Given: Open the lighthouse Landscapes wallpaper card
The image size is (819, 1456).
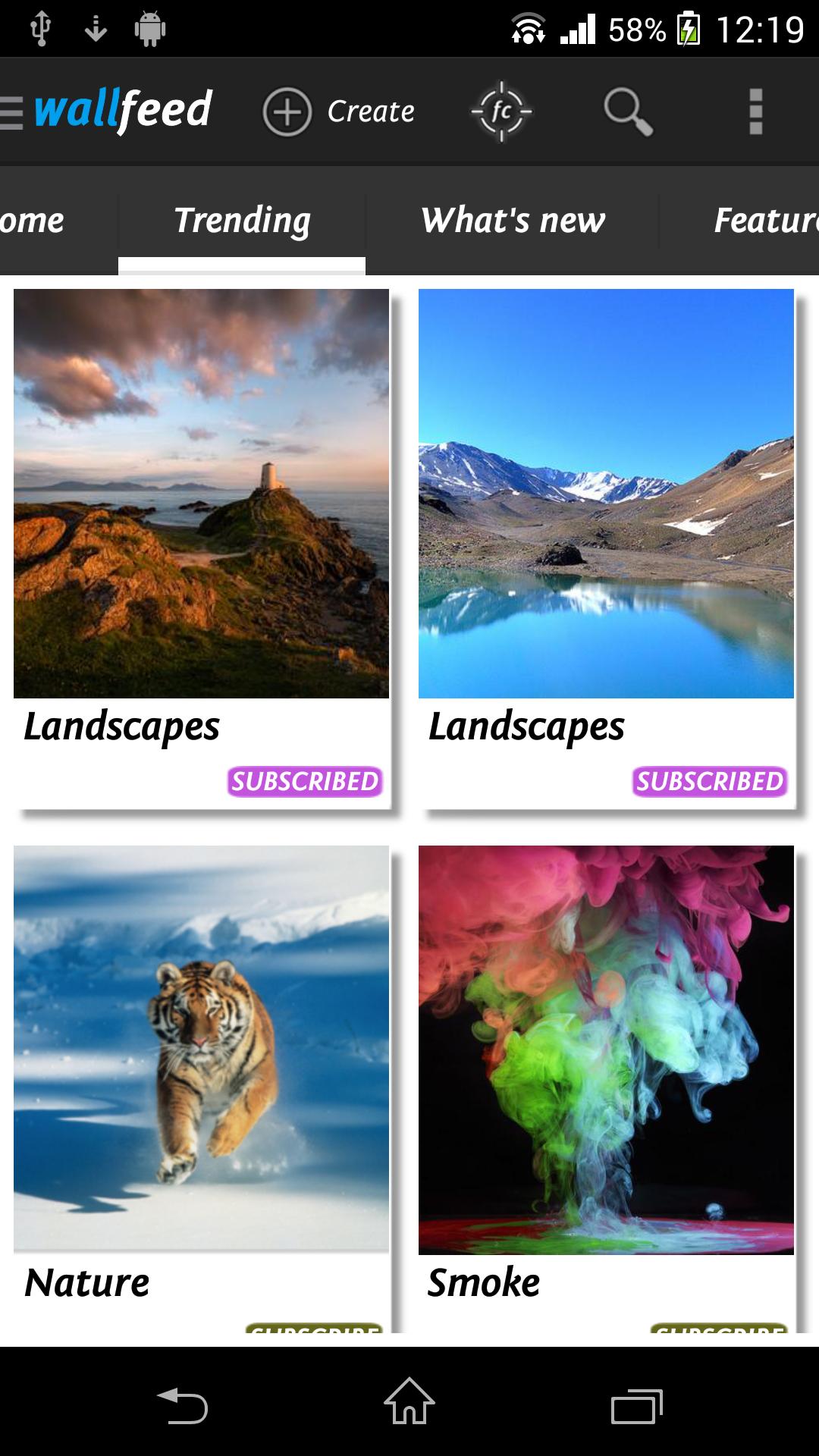Looking at the screenshot, I should click(201, 493).
